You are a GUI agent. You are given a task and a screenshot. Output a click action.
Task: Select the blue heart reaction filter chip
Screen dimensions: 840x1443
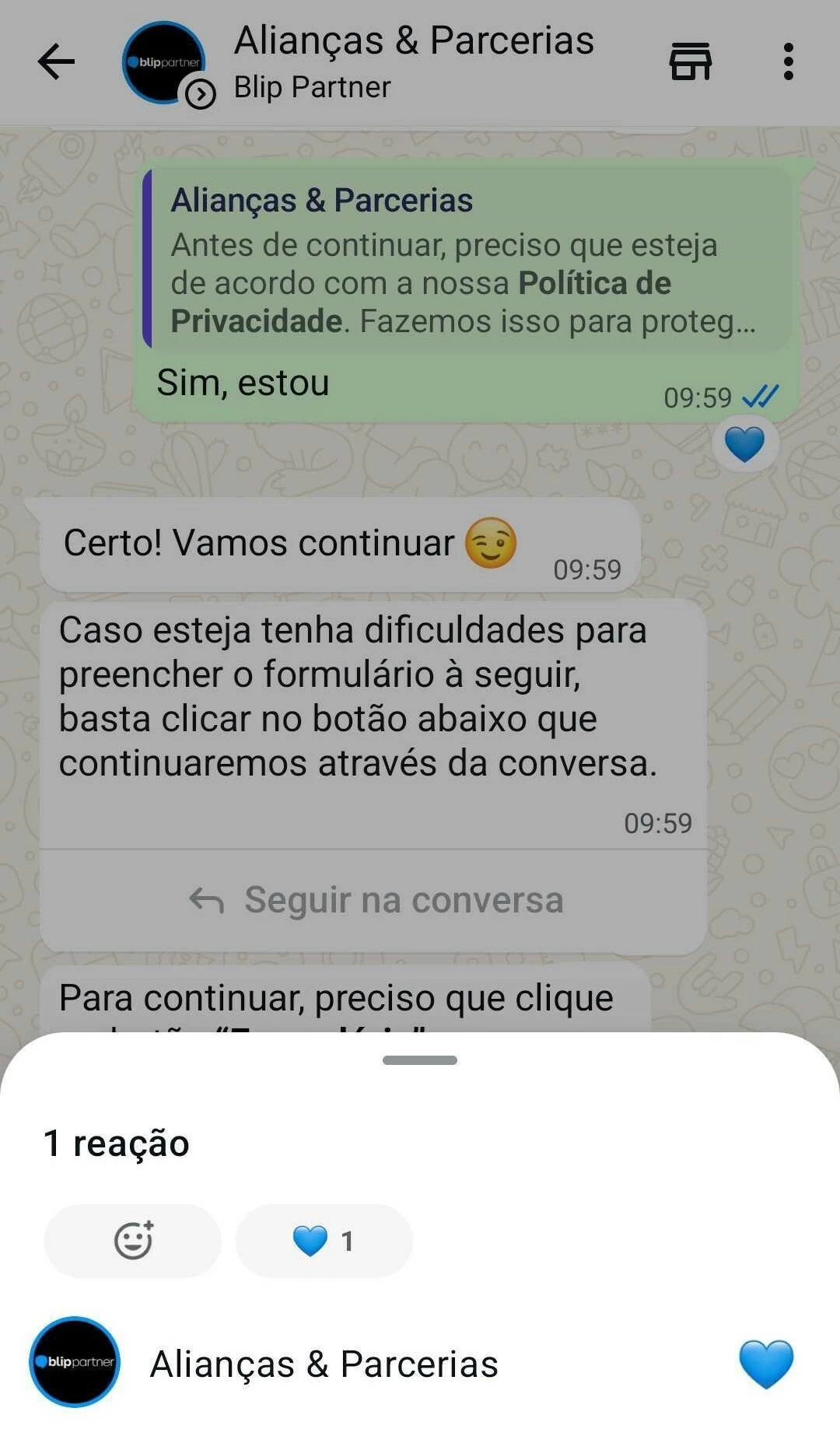click(324, 1240)
